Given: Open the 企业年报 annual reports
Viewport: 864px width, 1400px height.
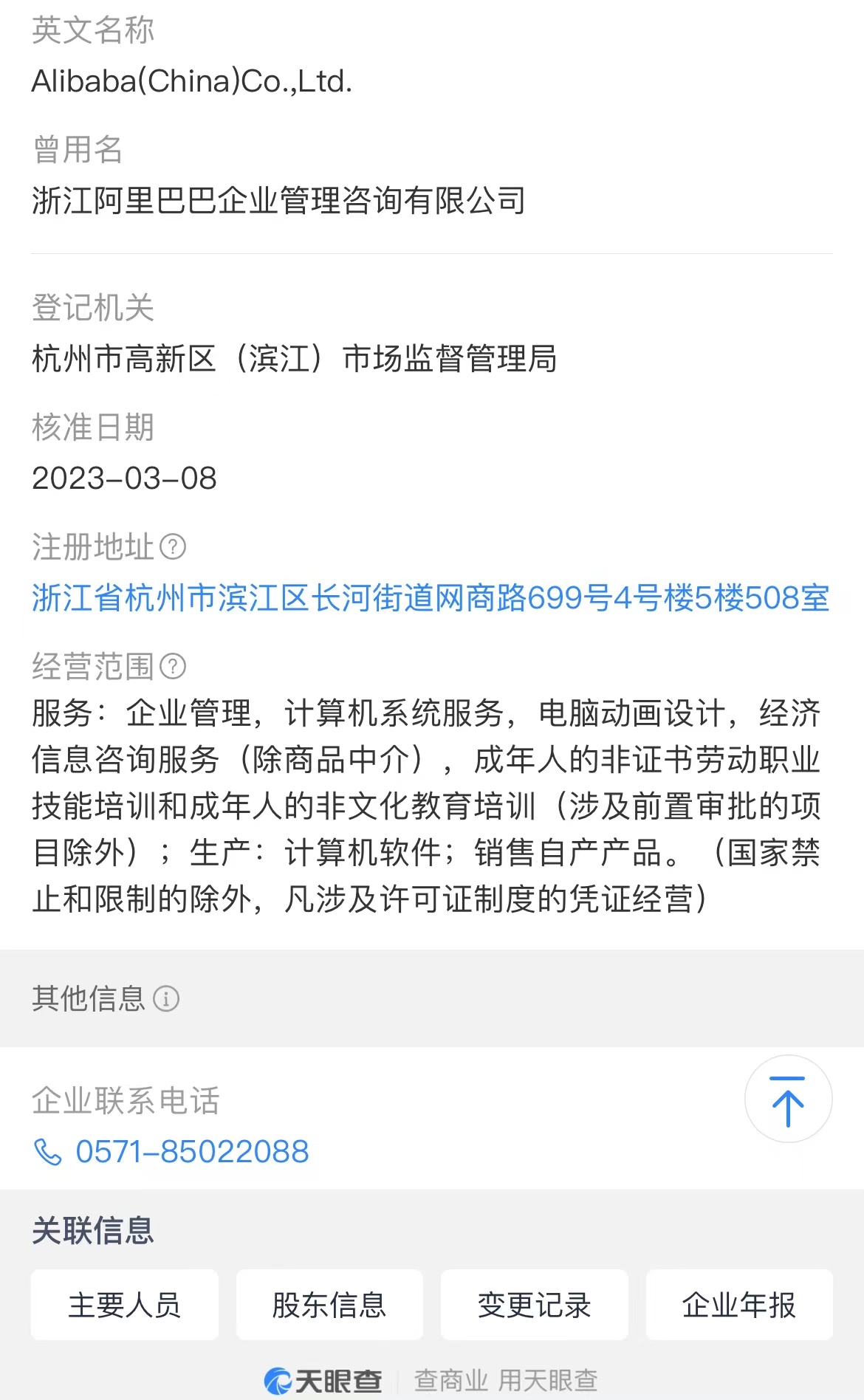Looking at the screenshot, I should tap(739, 1305).
